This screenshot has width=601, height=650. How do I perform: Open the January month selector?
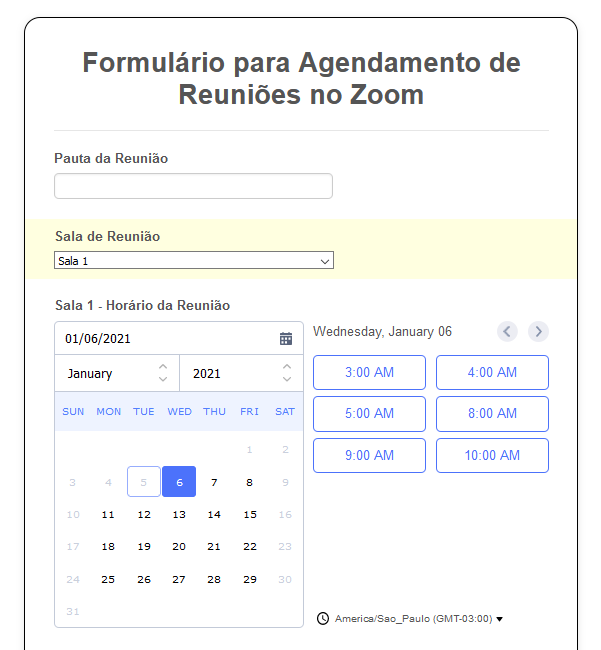[x=116, y=373]
